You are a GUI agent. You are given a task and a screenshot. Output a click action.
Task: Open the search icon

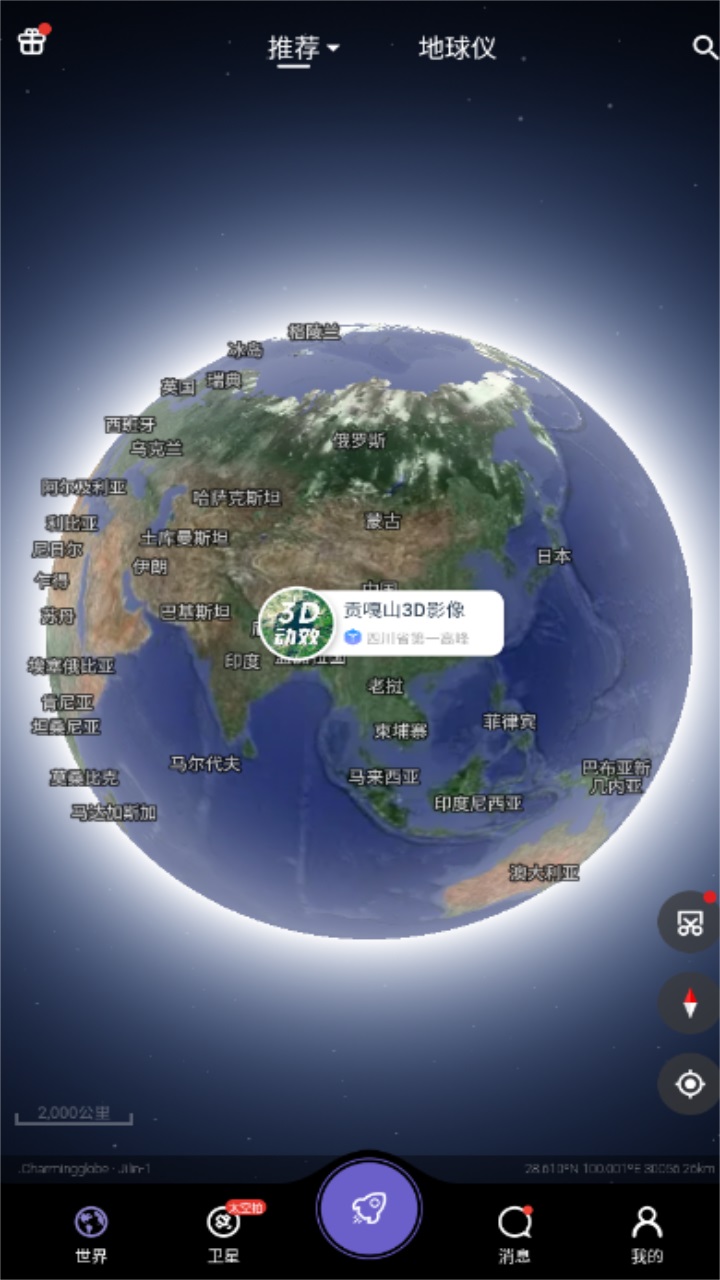tap(704, 47)
